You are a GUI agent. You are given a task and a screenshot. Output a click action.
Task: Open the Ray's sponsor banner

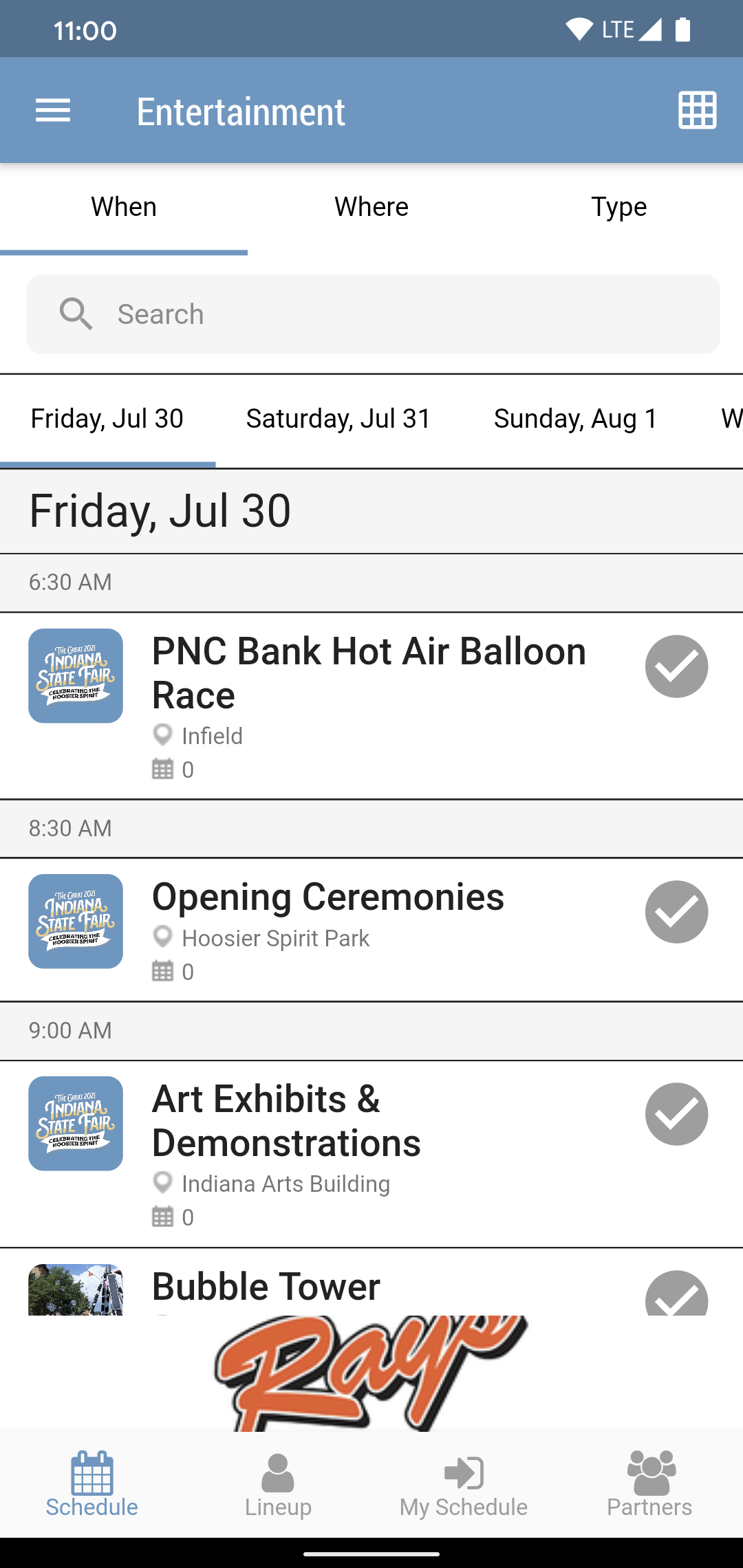371,1373
